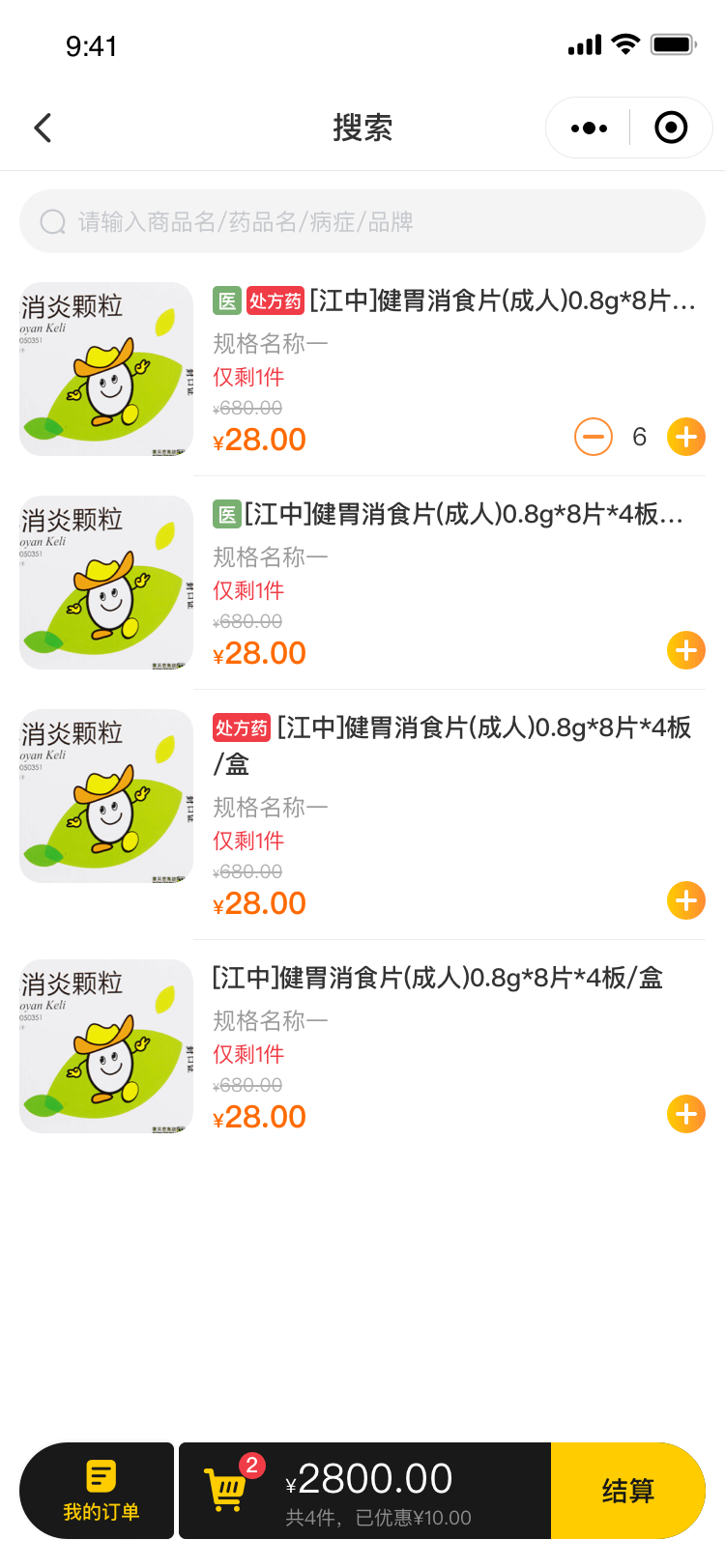This screenshot has height=1568, width=725.
Task: Decrease quantity of the item showing 6
Action: (x=594, y=437)
